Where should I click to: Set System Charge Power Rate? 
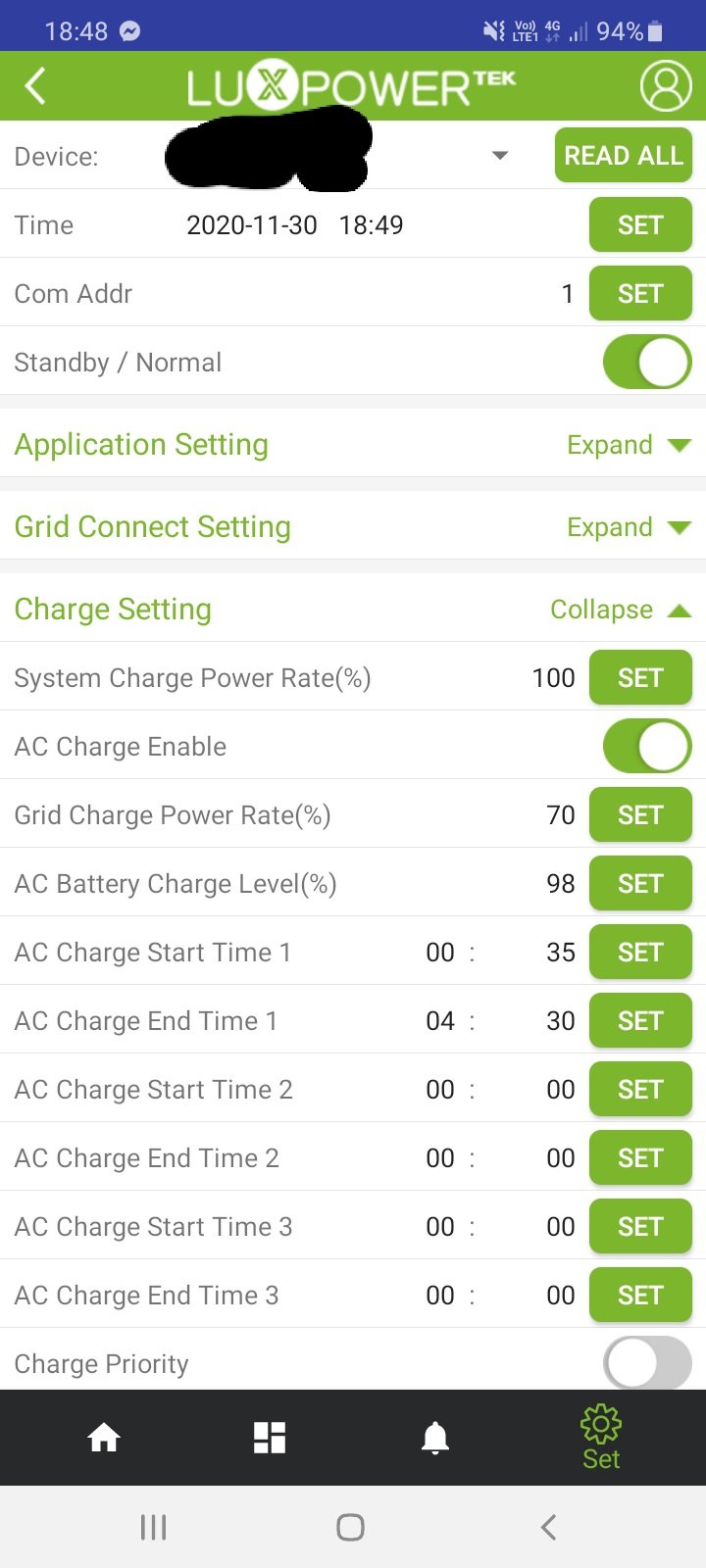(x=640, y=678)
